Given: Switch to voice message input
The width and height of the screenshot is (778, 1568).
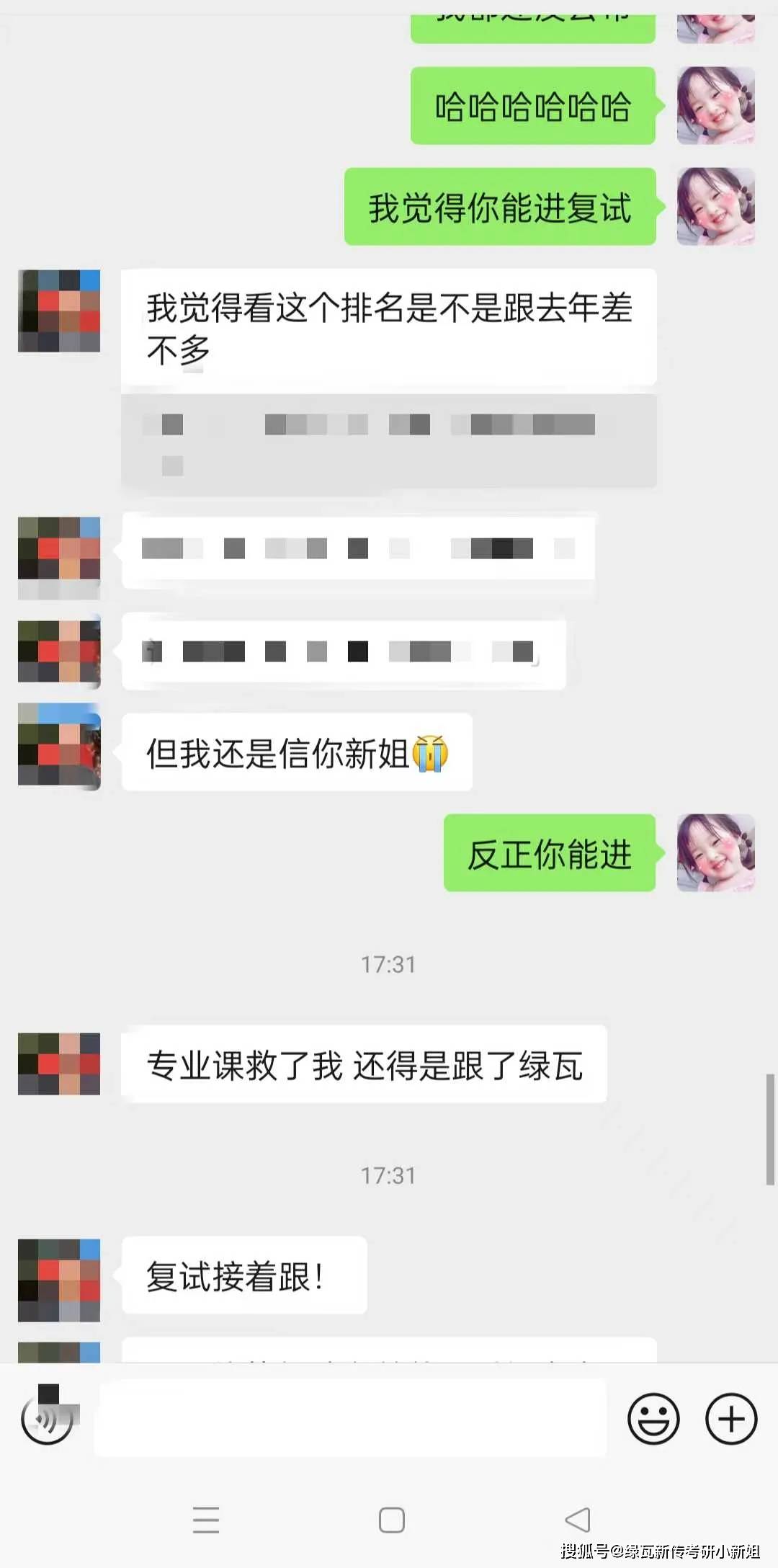Looking at the screenshot, I should click(x=47, y=1418).
